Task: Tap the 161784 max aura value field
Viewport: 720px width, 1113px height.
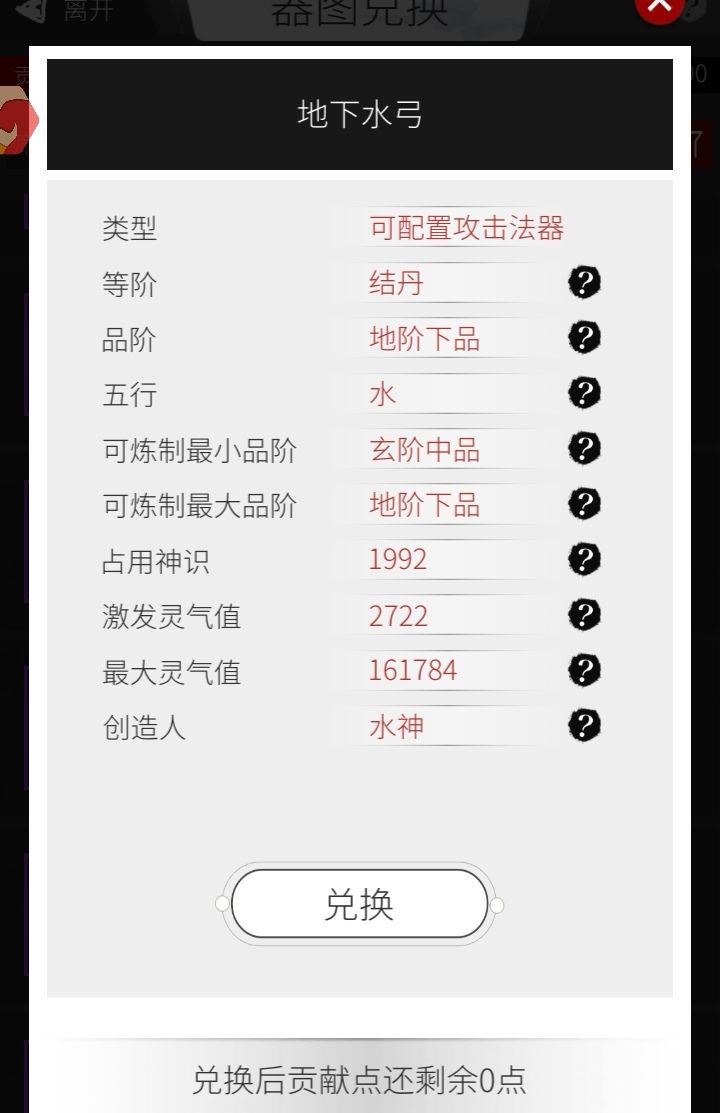Action: pos(412,671)
